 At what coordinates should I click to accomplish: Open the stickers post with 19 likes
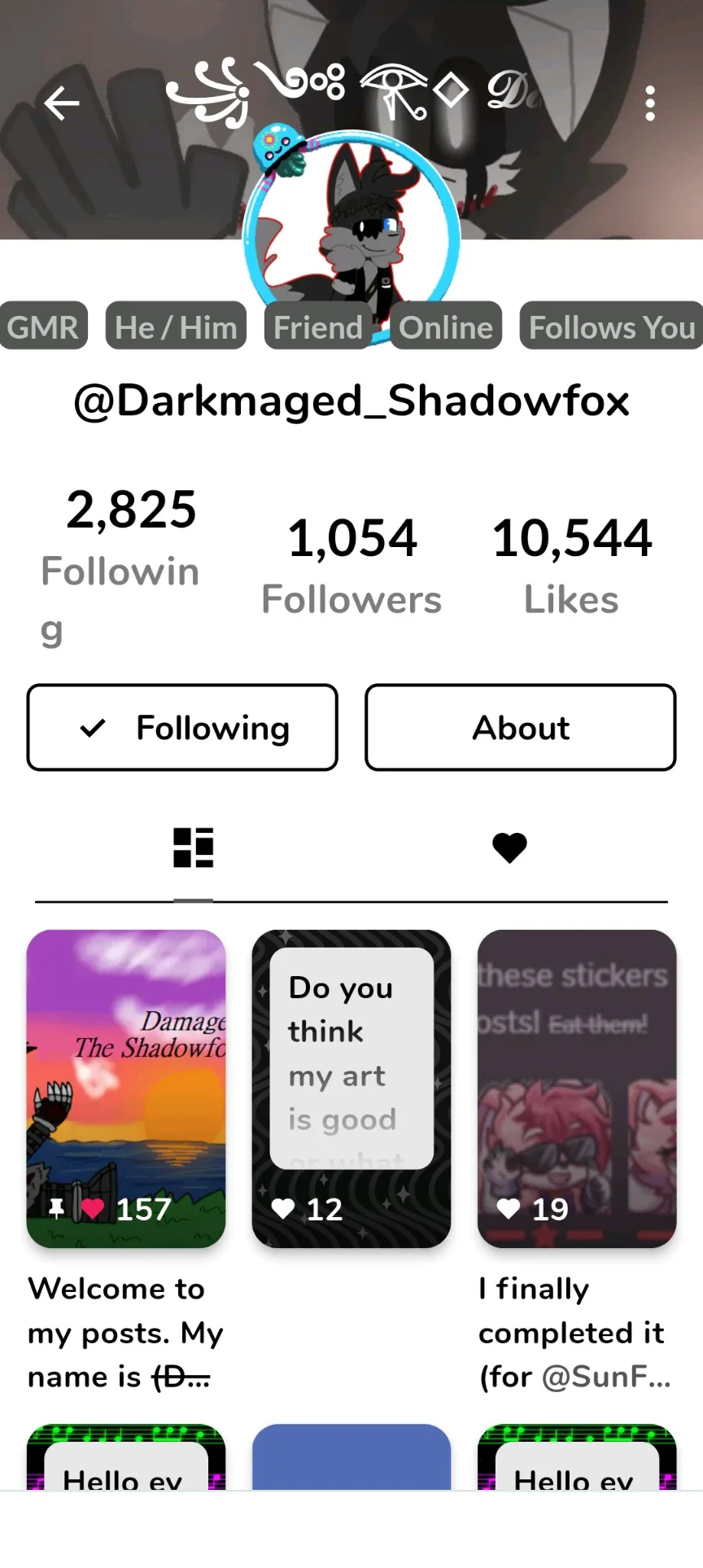[x=577, y=1088]
